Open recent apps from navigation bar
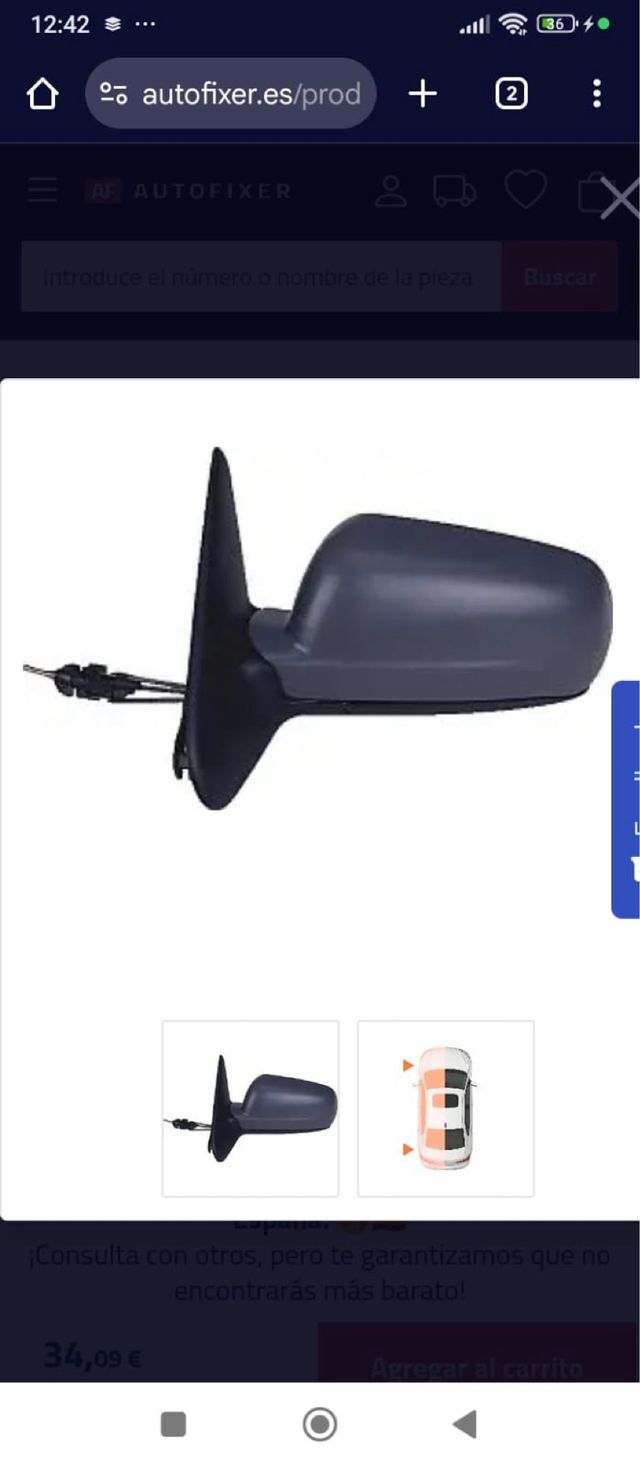The height and width of the screenshot is (1466, 640). pos(173,1423)
